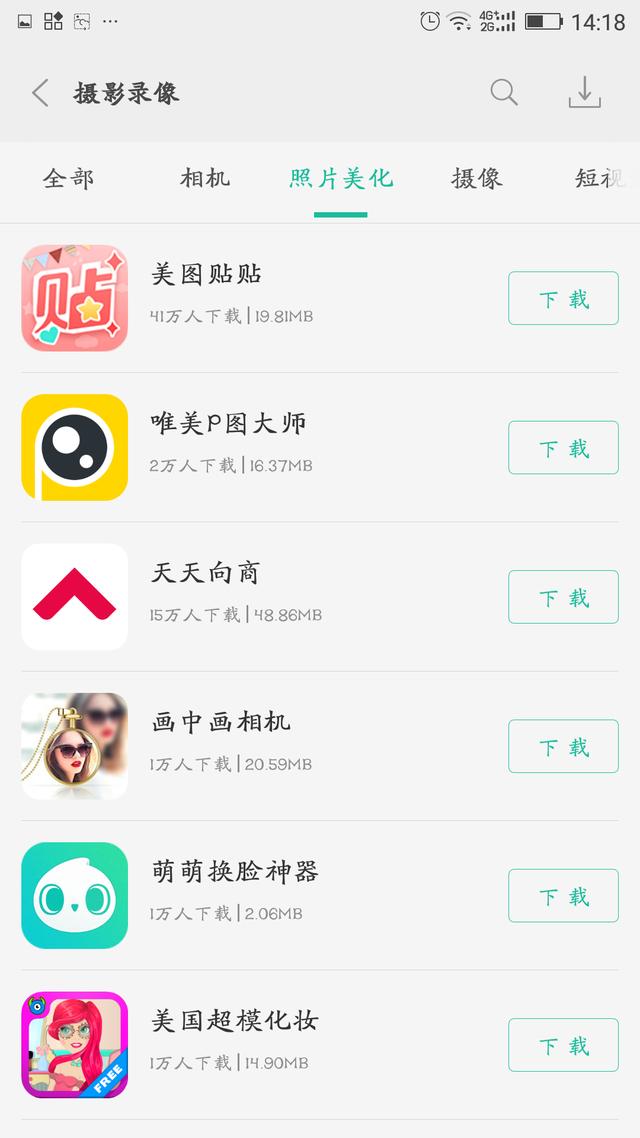Open 画中画相机 app page
The height and width of the screenshot is (1138, 640).
tap(220, 722)
